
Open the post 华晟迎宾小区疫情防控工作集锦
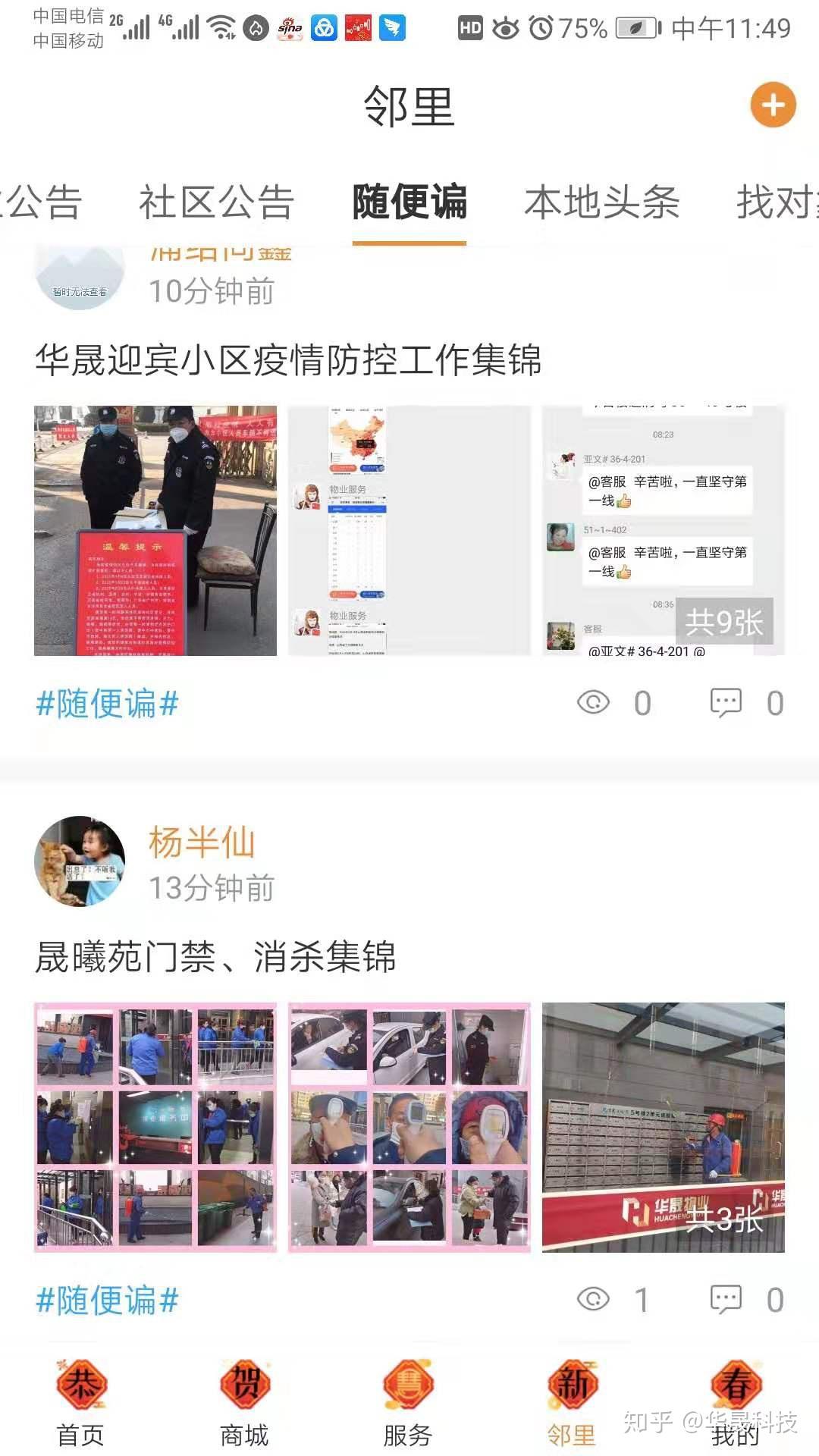(x=288, y=359)
